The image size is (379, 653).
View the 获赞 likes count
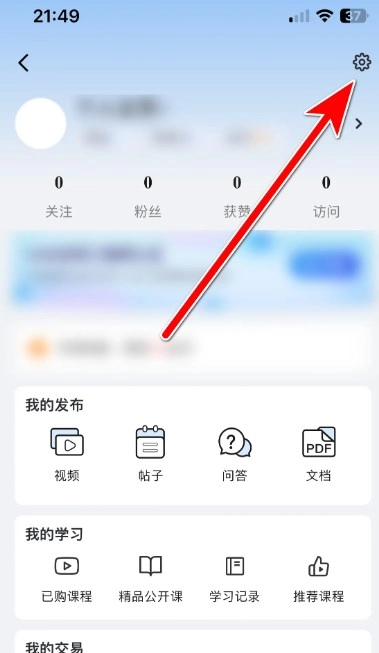point(237,197)
